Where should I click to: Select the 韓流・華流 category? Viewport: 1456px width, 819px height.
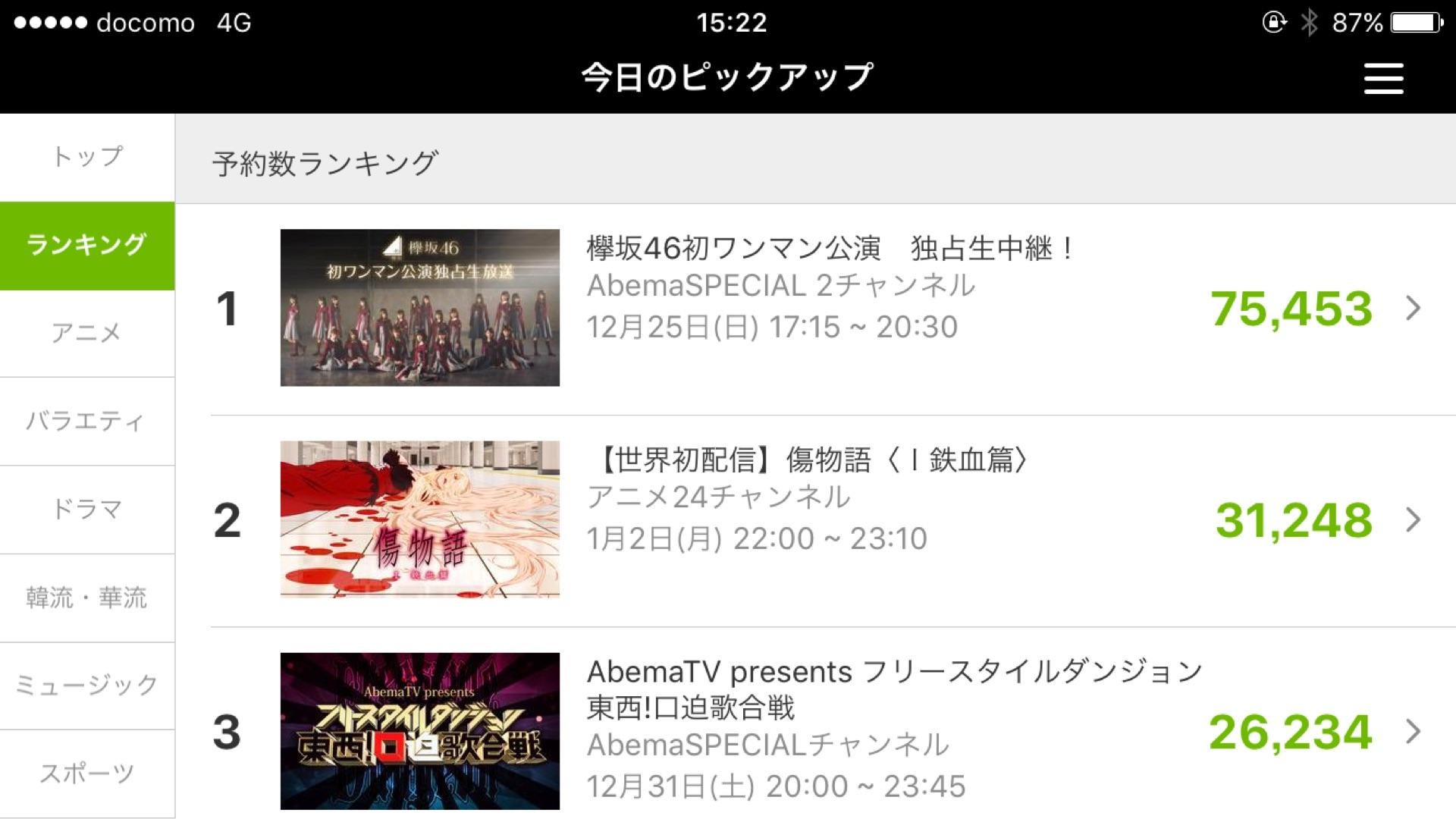87,598
